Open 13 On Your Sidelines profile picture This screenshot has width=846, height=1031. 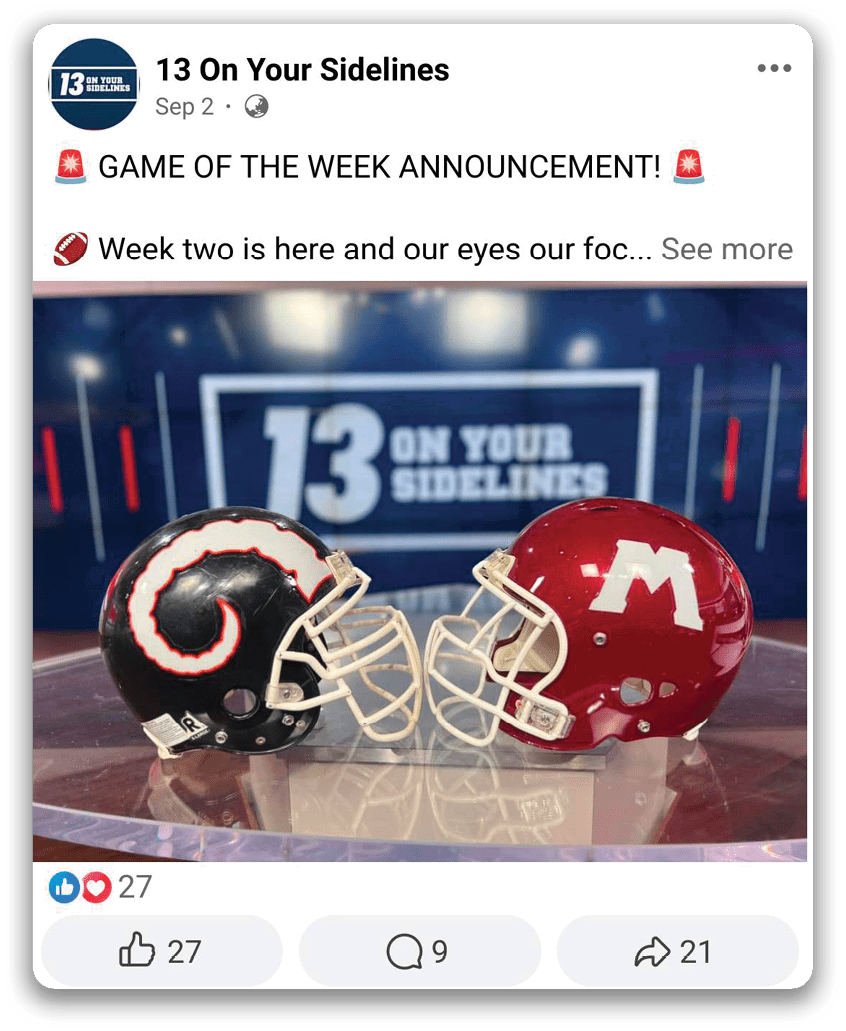pyautogui.click(x=94, y=84)
